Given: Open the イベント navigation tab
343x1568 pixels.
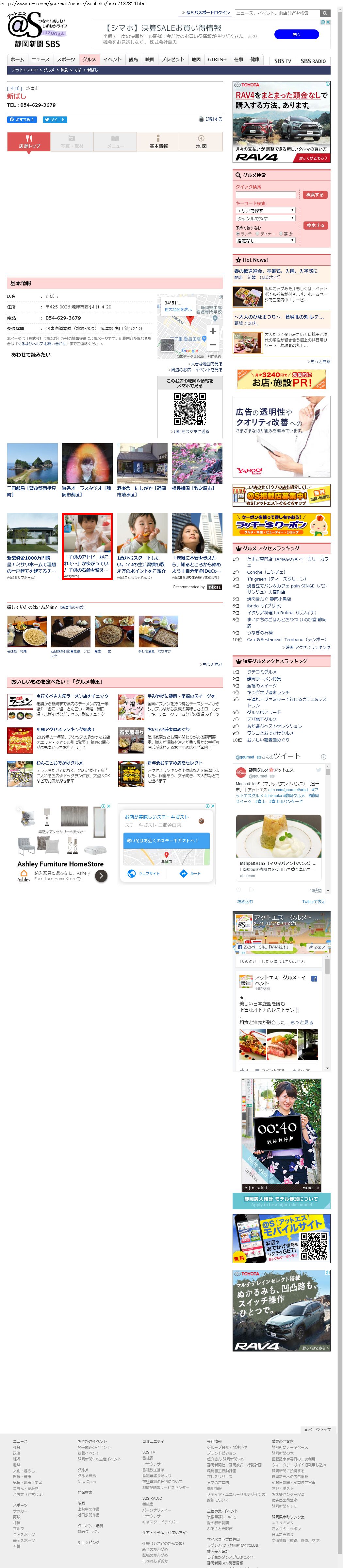Looking at the screenshot, I should [112, 60].
